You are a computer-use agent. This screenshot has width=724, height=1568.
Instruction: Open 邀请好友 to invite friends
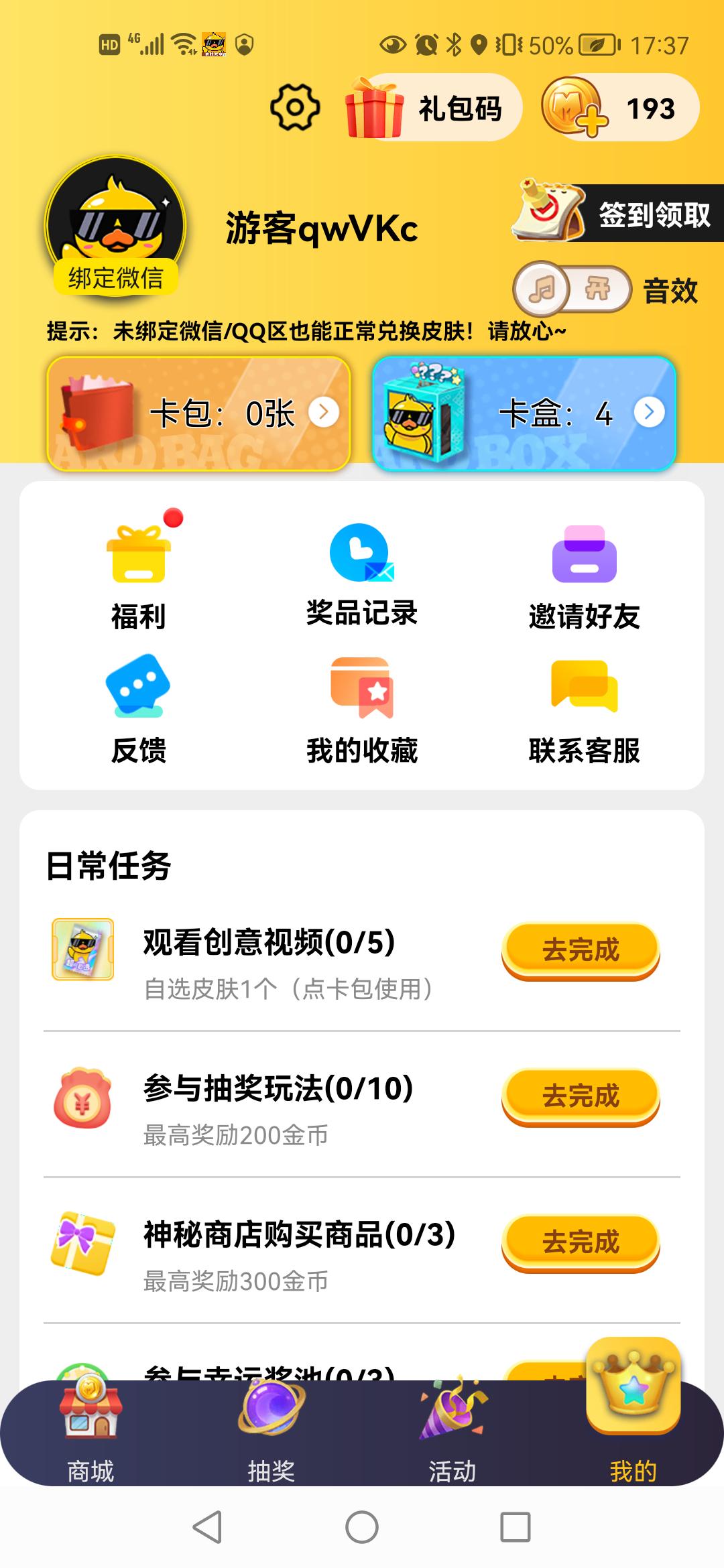pyautogui.click(x=585, y=576)
